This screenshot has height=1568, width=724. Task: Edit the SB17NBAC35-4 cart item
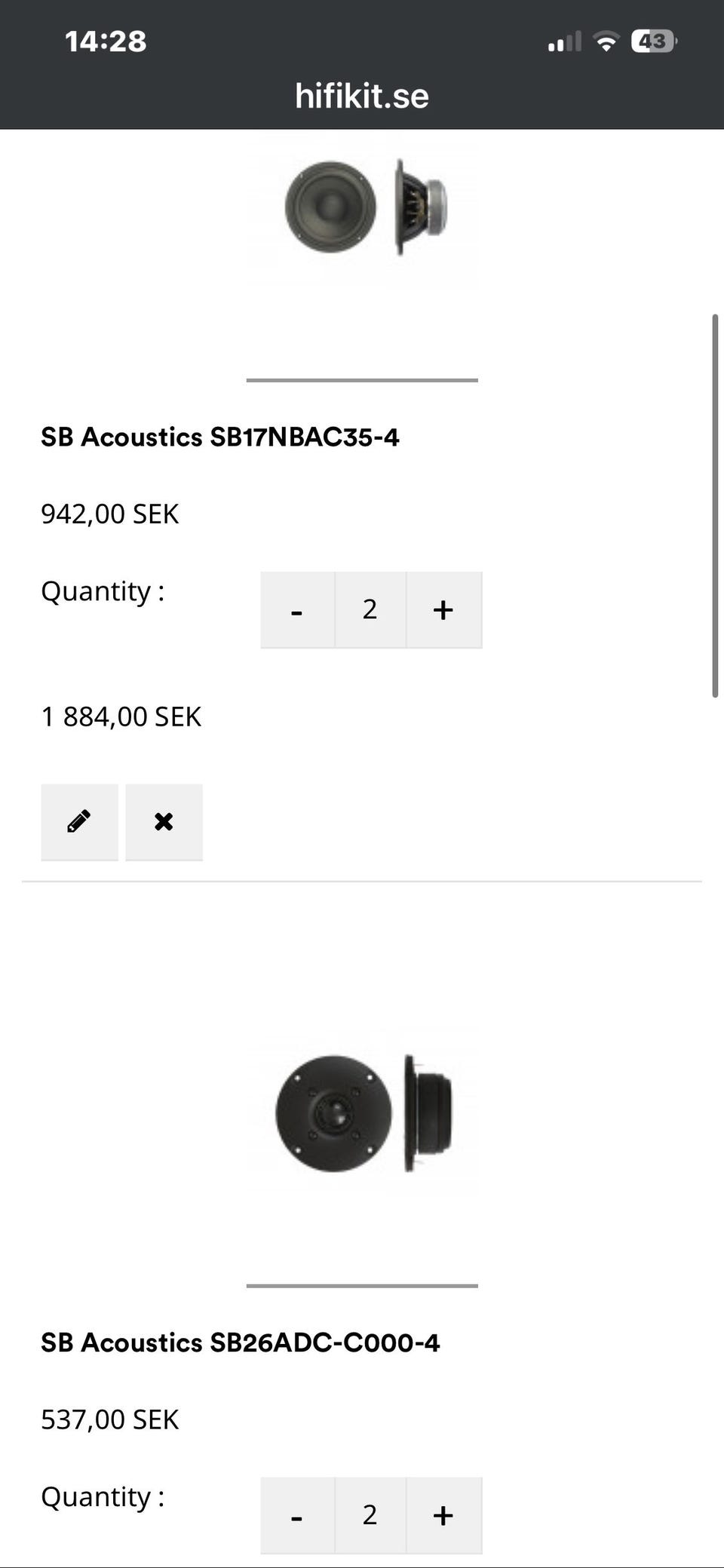(x=79, y=821)
